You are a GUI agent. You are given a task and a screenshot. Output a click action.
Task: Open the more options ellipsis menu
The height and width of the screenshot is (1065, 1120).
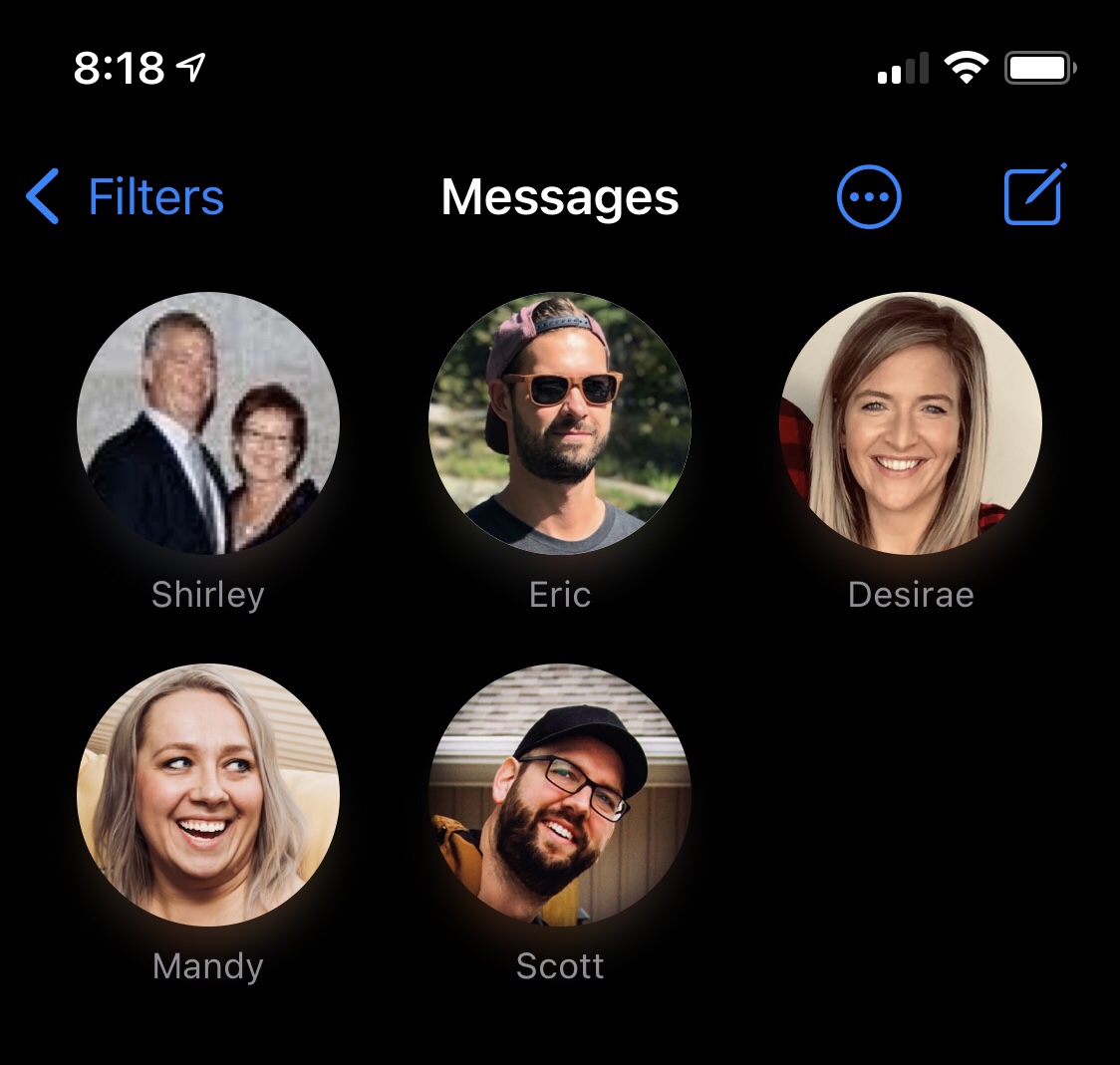[x=869, y=197]
